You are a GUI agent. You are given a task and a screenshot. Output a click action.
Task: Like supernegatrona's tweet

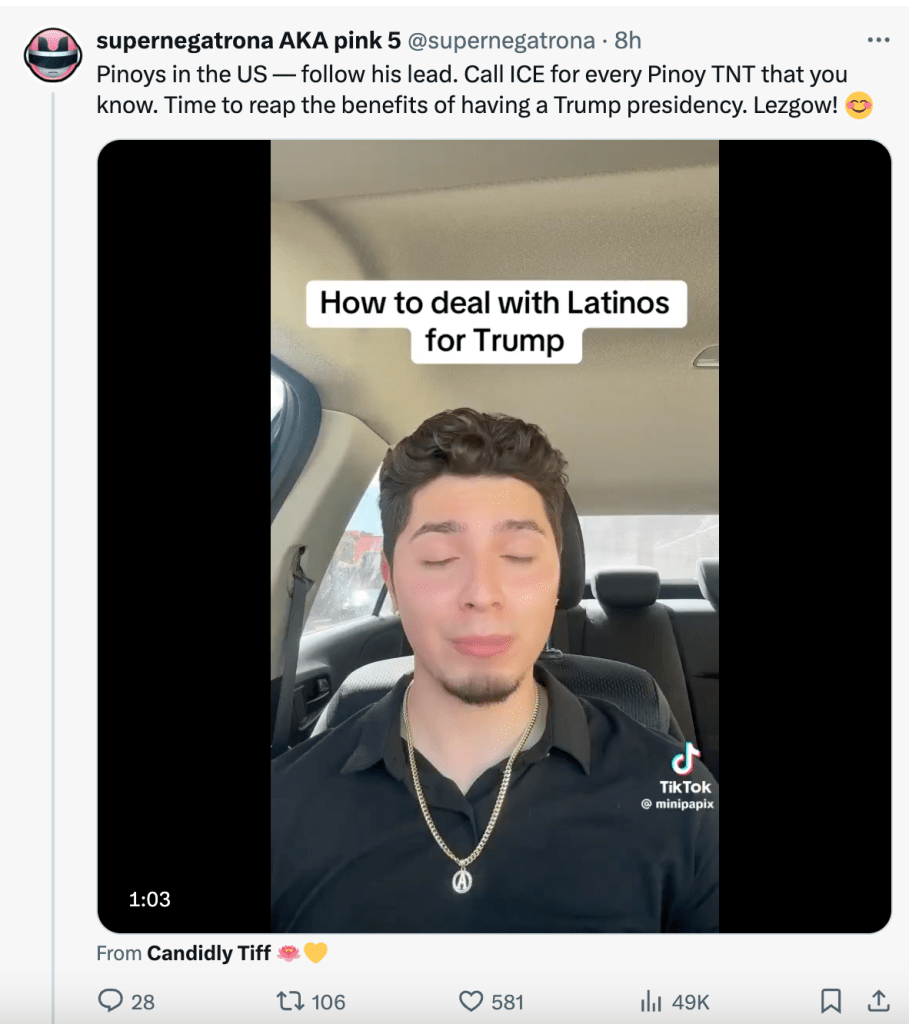click(x=471, y=1000)
